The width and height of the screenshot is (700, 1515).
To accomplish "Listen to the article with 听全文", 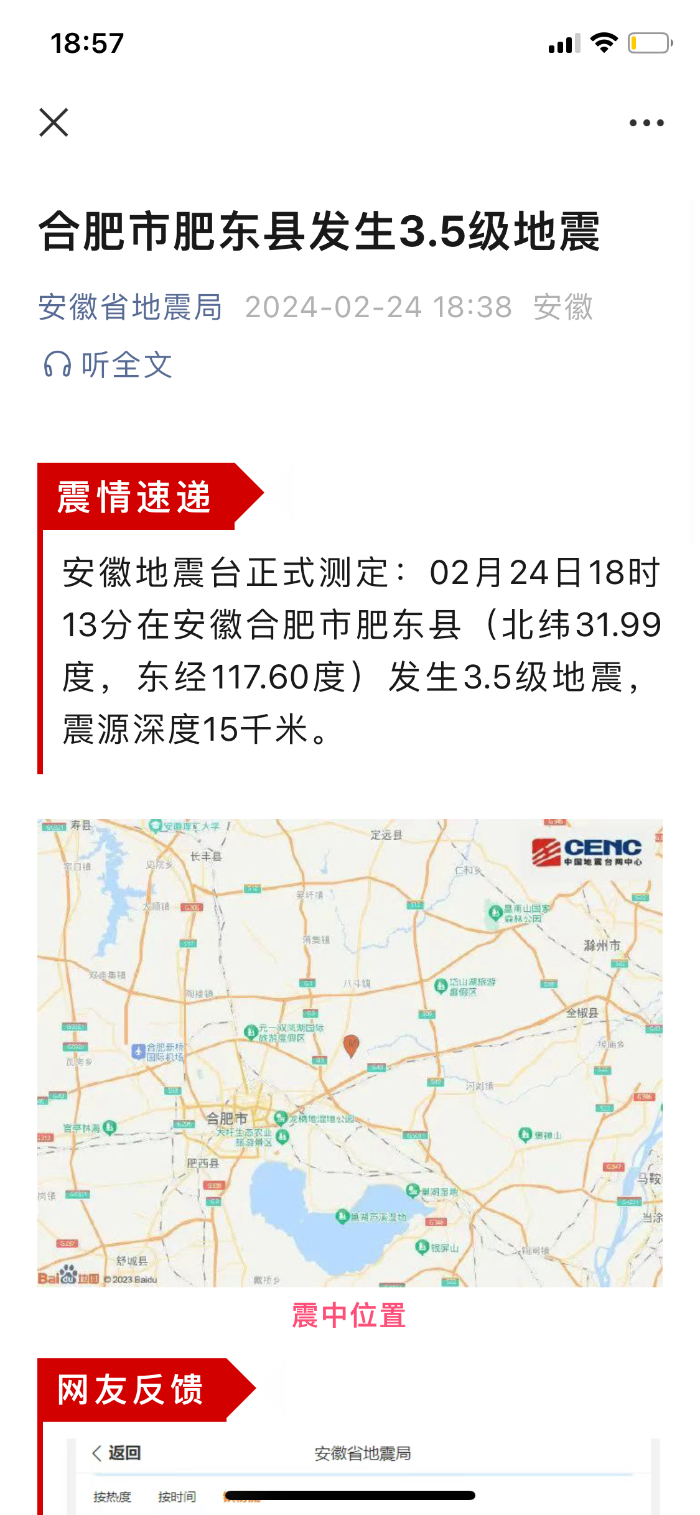I will (x=108, y=365).
